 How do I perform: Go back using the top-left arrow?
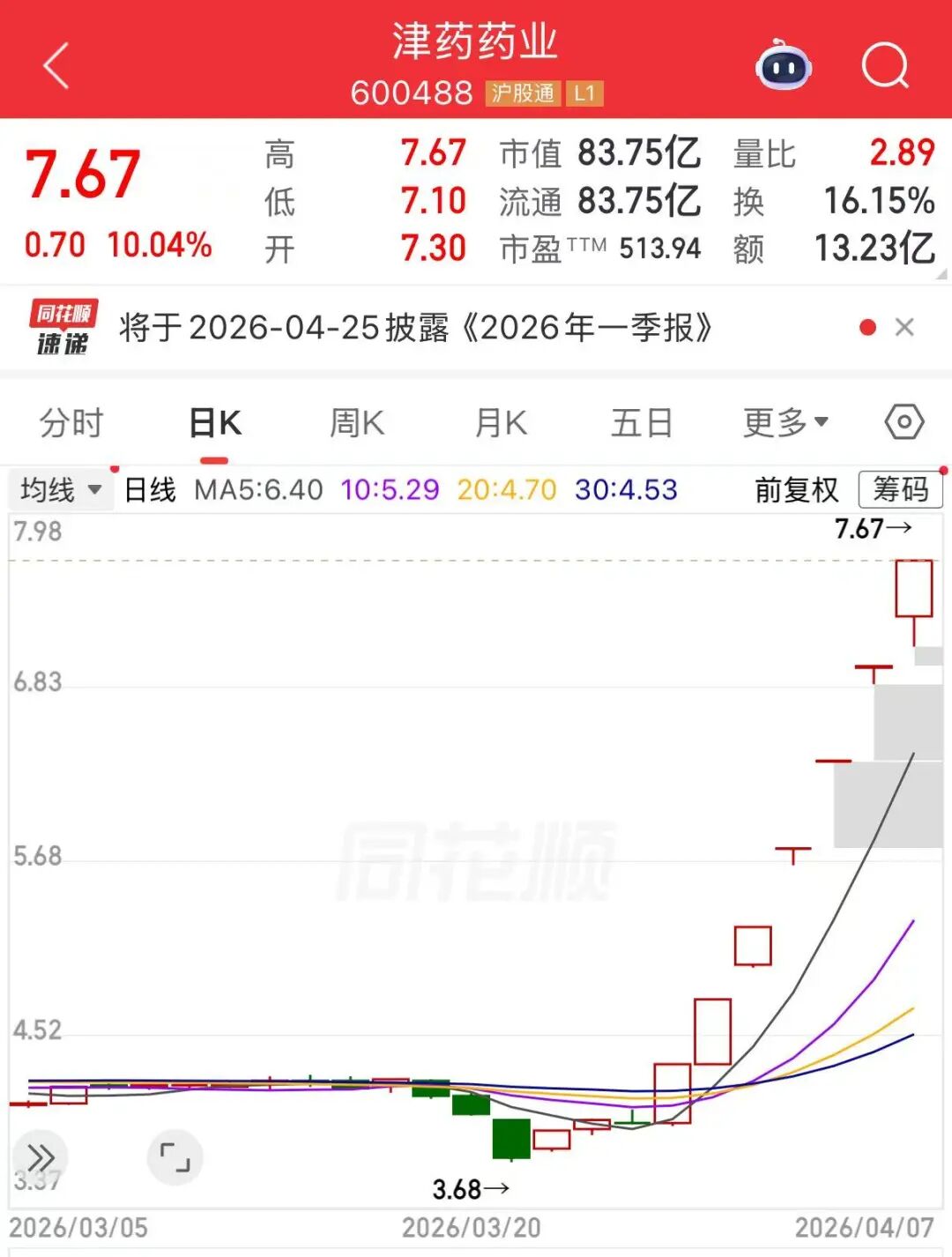(56, 66)
